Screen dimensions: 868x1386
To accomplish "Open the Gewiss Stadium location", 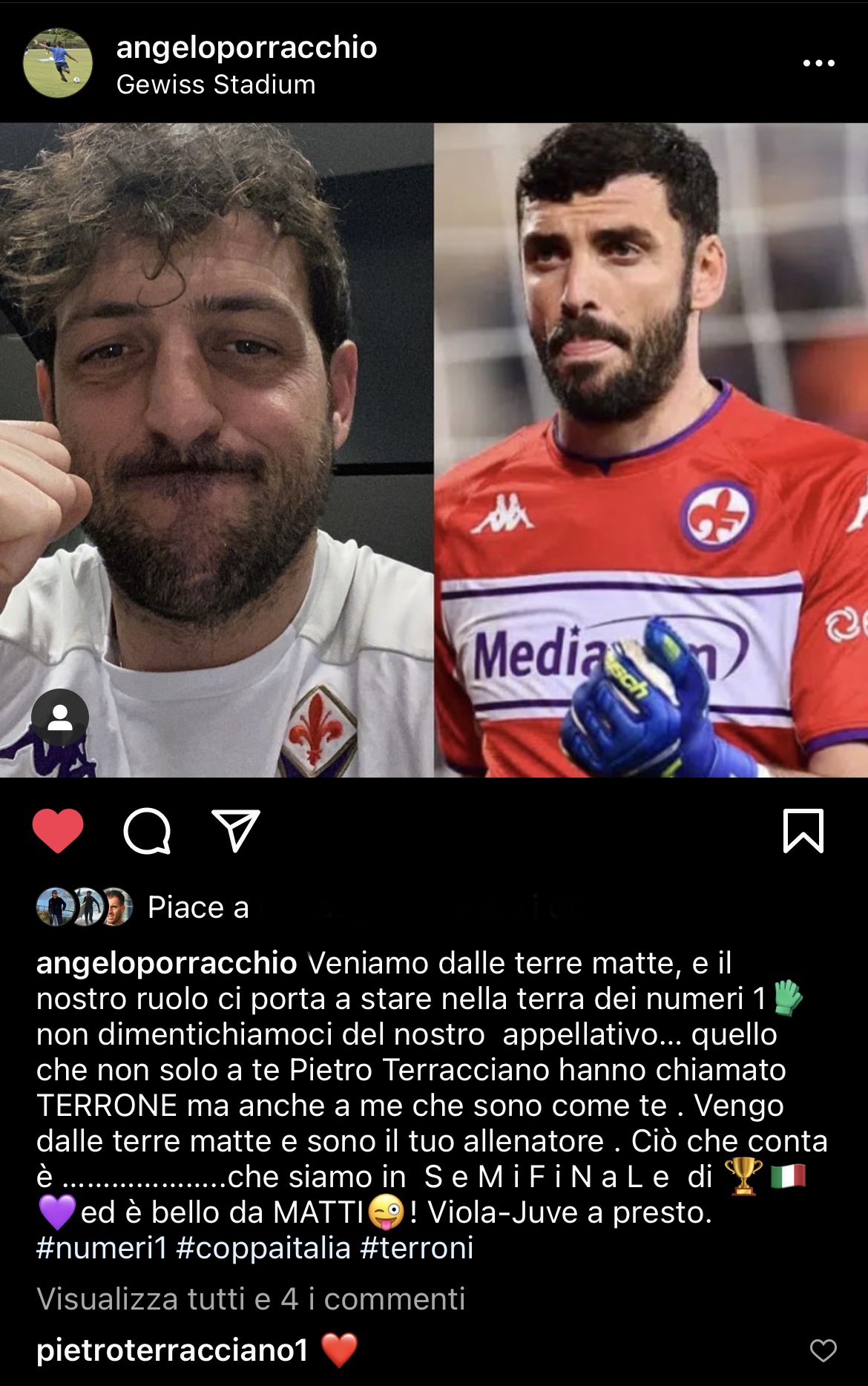I will pyautogui.click(x=216, y=85).
